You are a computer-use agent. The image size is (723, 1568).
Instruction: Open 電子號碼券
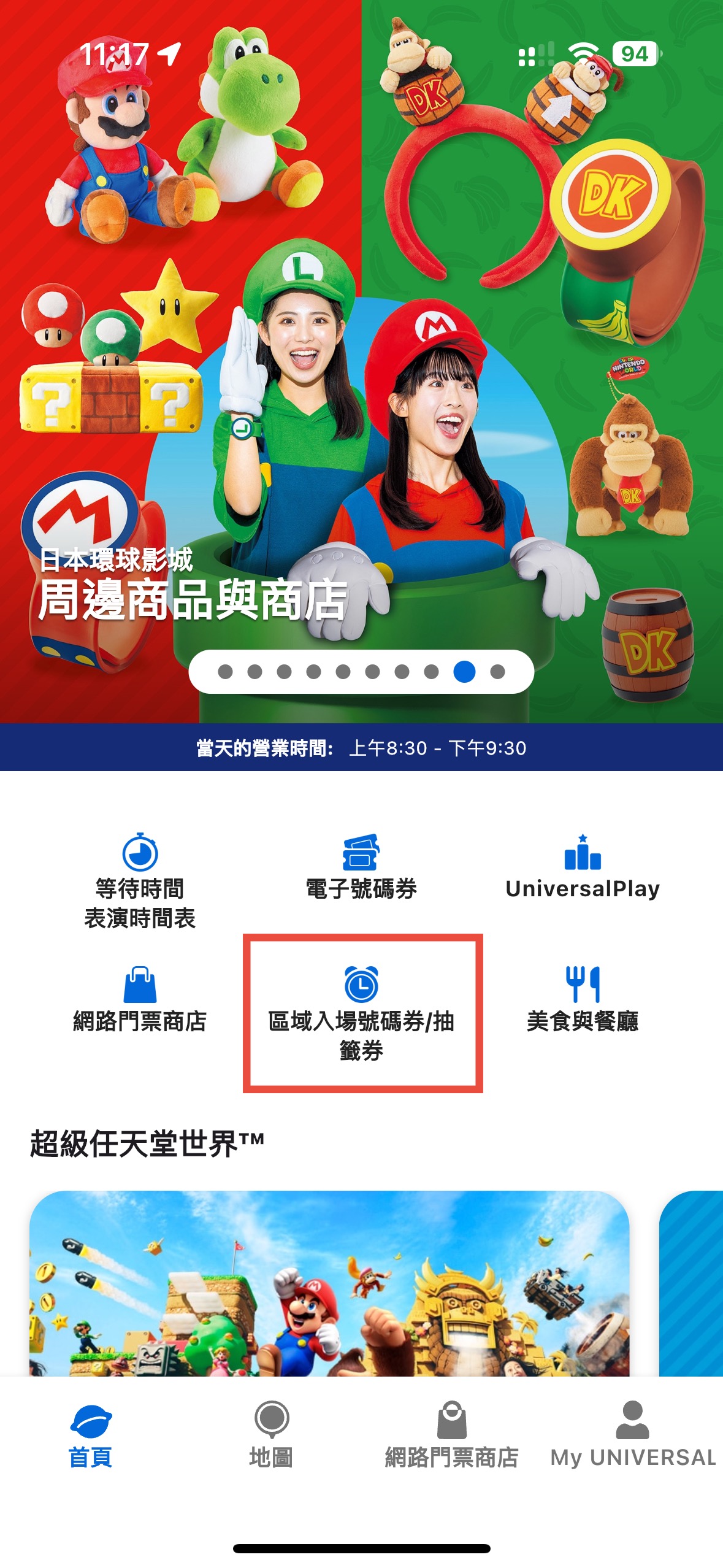361,867
